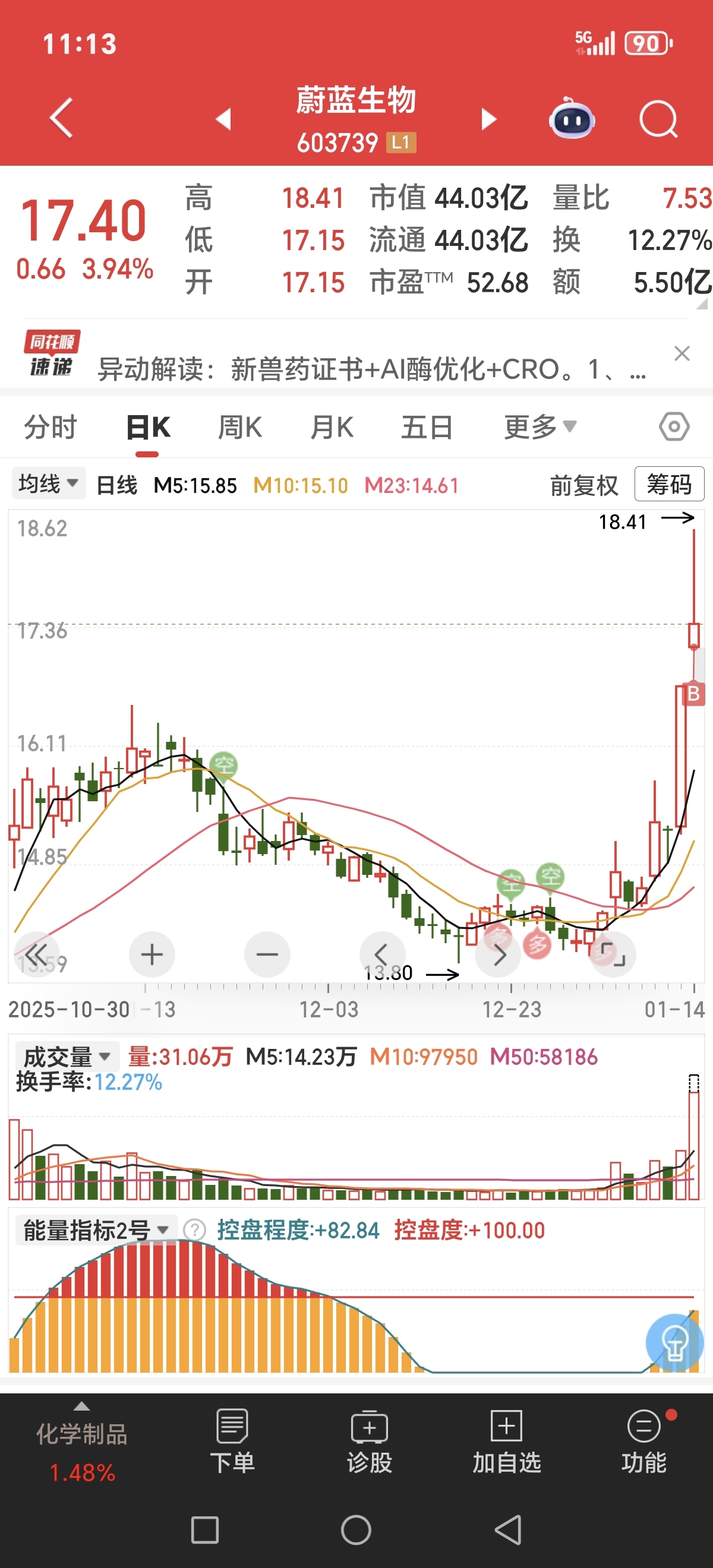Open the 均线 indicator dropdown

pyautogui.click(x=48, y=484)
